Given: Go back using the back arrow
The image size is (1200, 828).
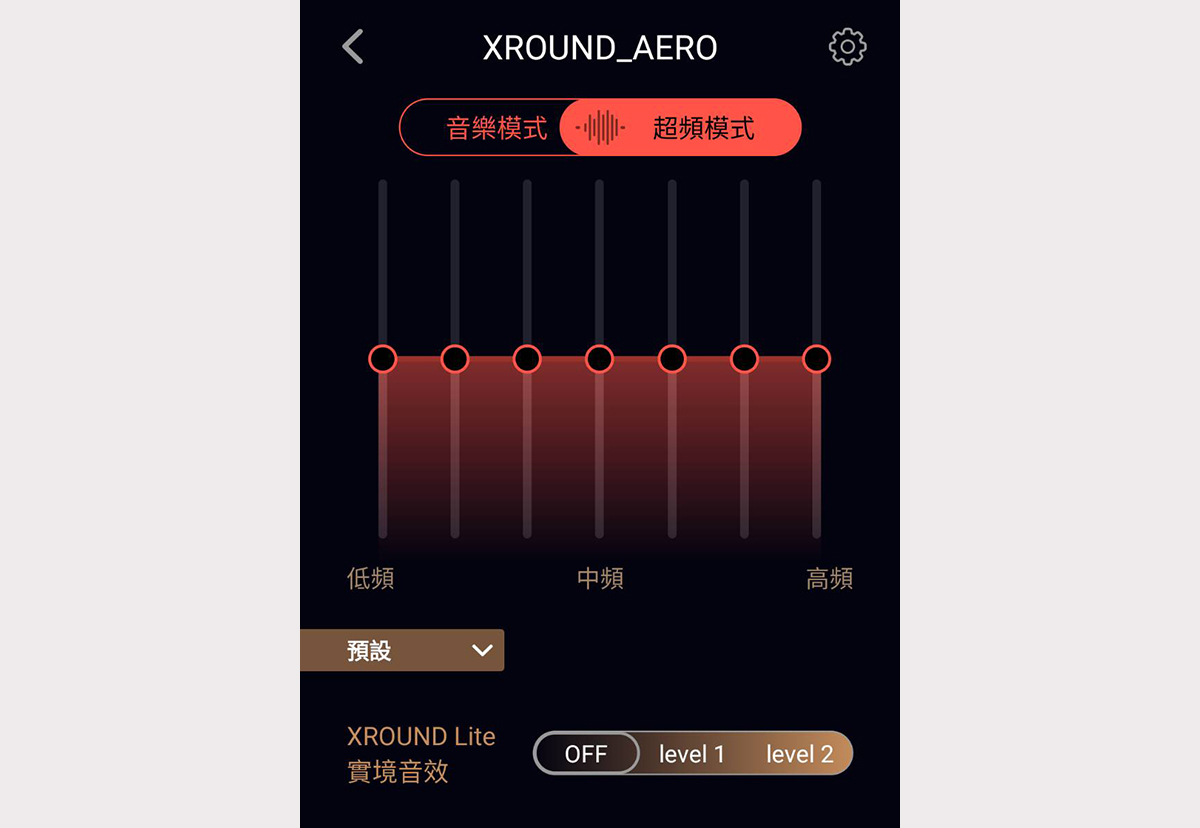Looking at the screenshot, I should pyautogui.click(x=353, y=47).
